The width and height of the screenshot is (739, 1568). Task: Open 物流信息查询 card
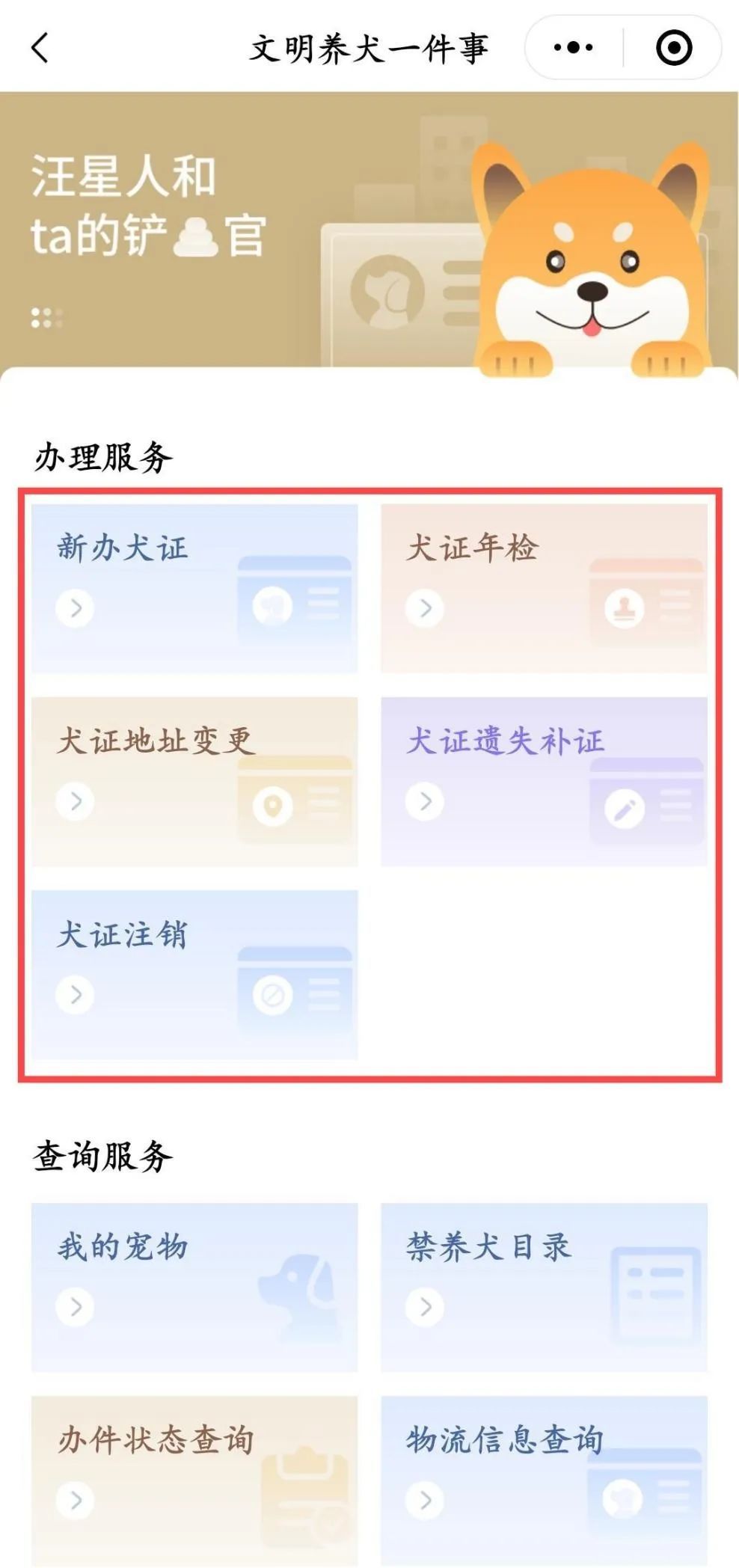pos(544,1477)
